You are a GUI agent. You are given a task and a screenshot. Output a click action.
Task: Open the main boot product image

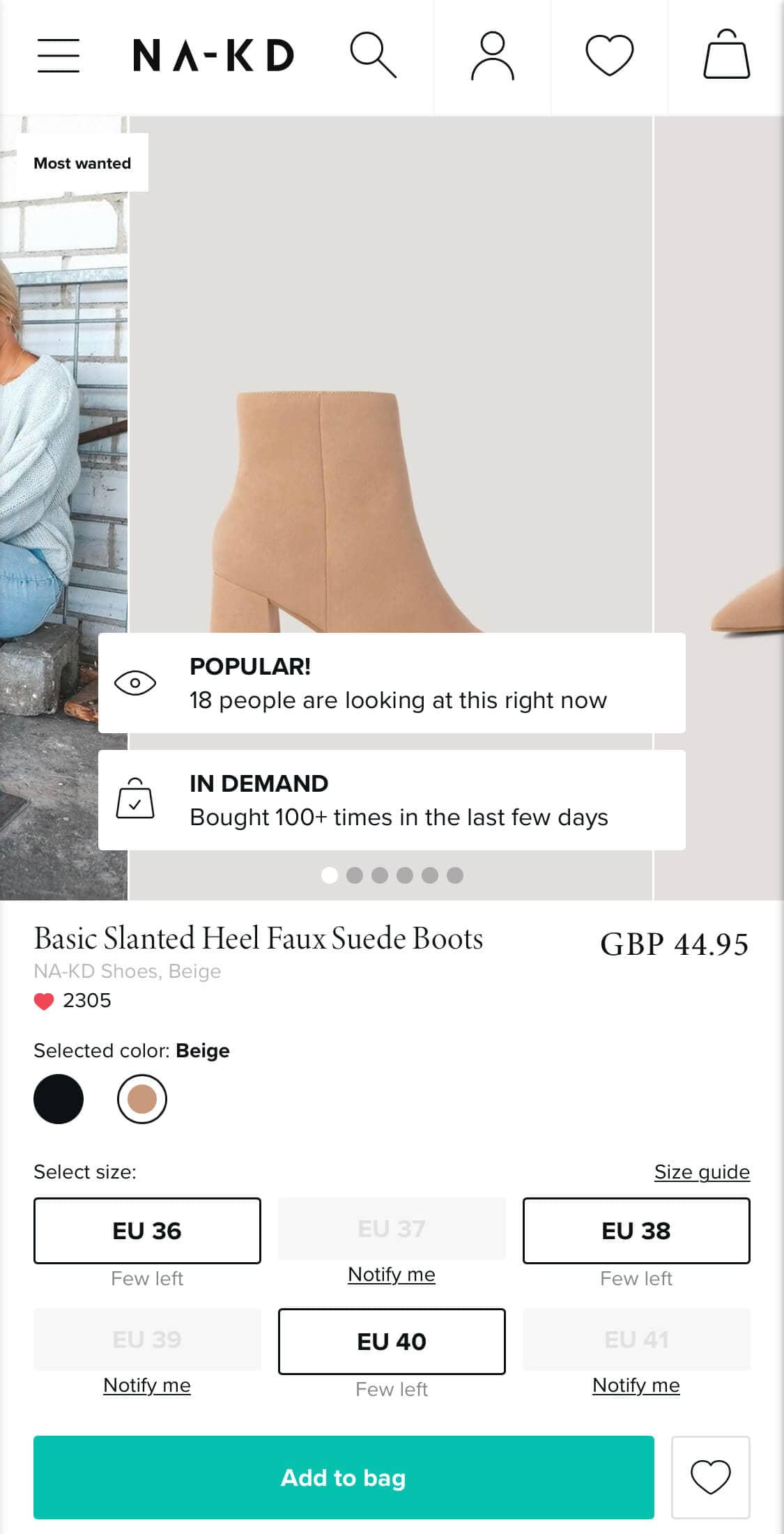pyautogui.click(x=390, y=418)
